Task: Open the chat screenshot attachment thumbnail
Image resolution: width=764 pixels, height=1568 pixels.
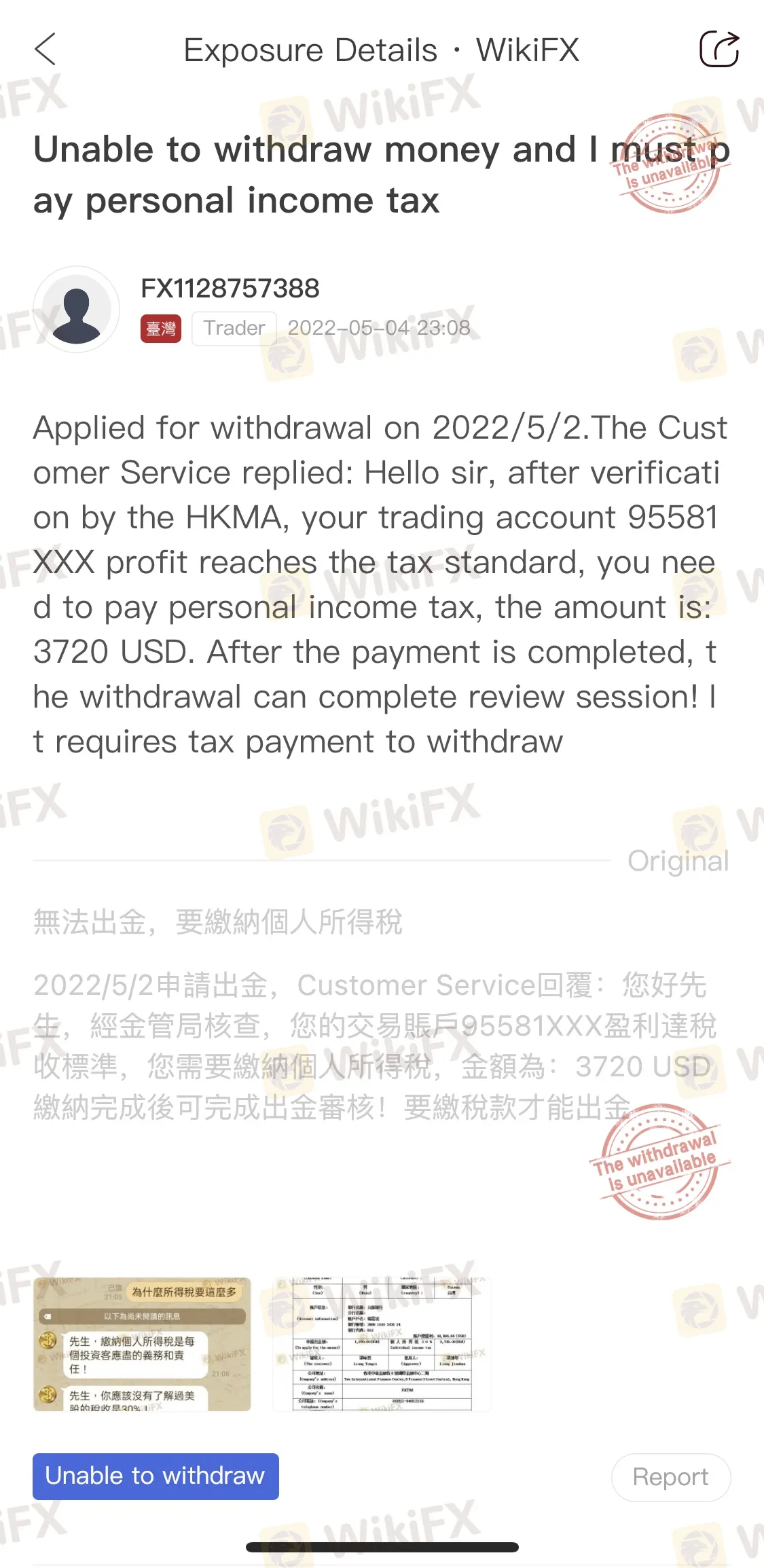Action: tap(142, 1344)
